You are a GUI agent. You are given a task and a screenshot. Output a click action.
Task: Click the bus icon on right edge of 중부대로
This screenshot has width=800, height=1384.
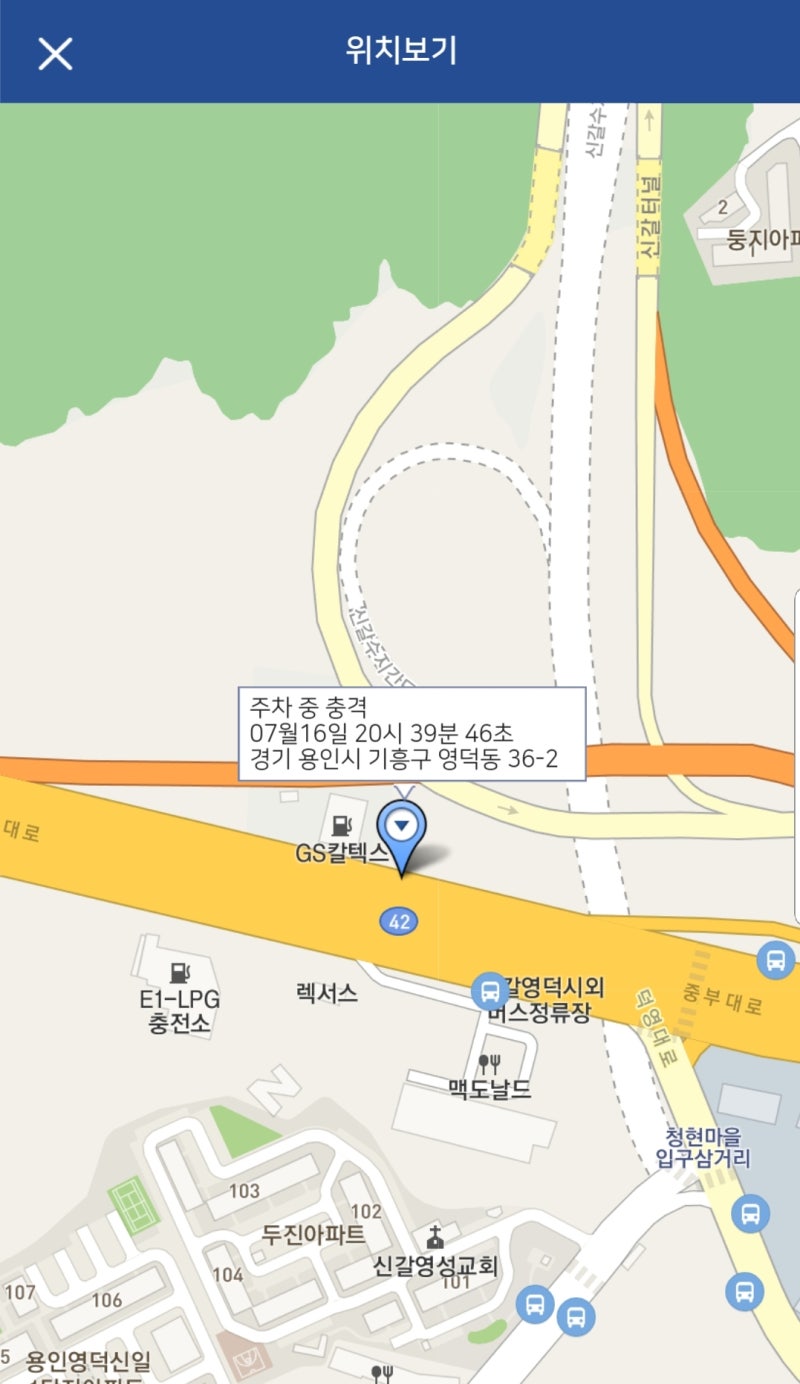[773, 960]
